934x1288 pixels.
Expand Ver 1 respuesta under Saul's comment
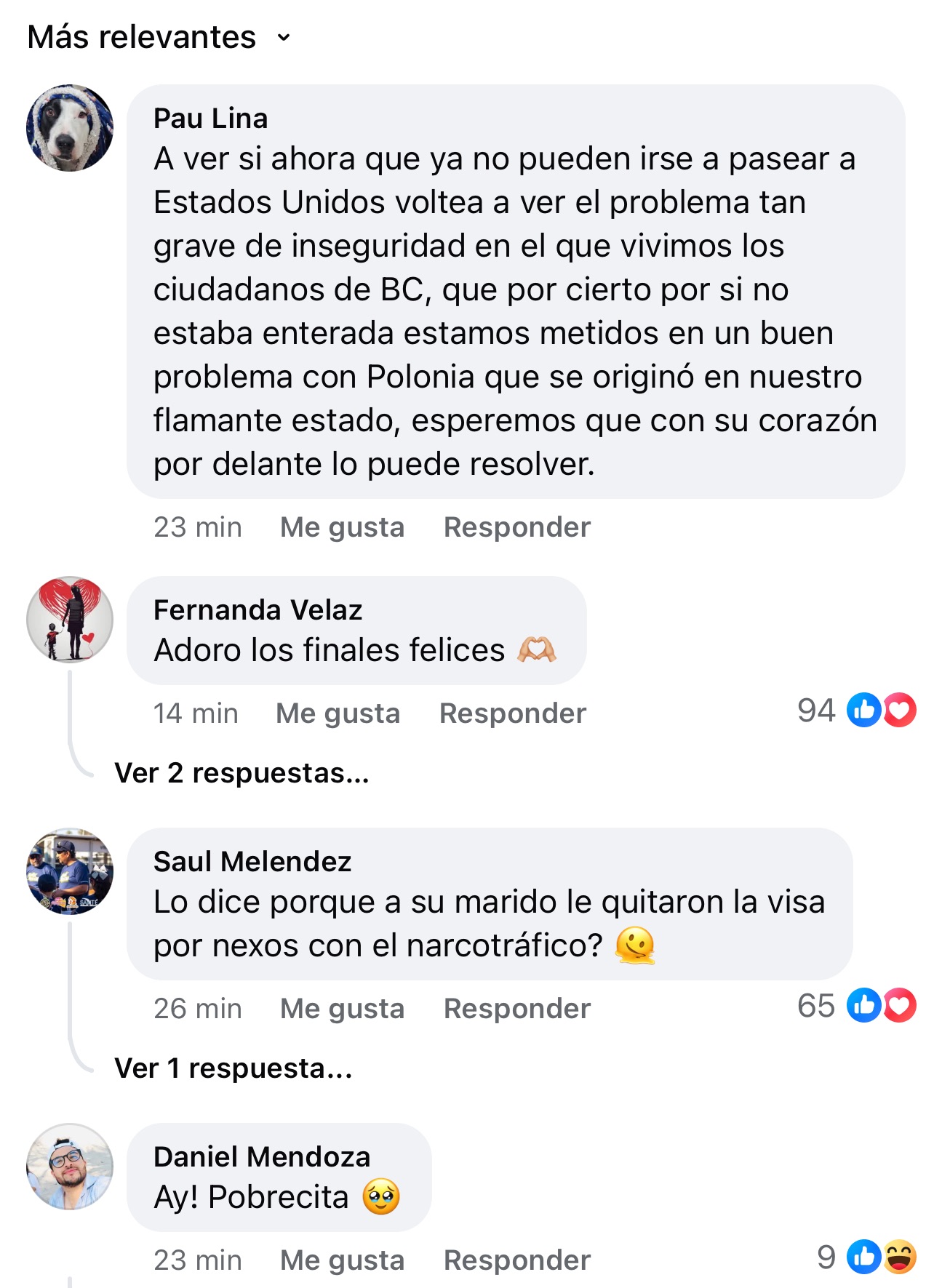point(233,1068)
